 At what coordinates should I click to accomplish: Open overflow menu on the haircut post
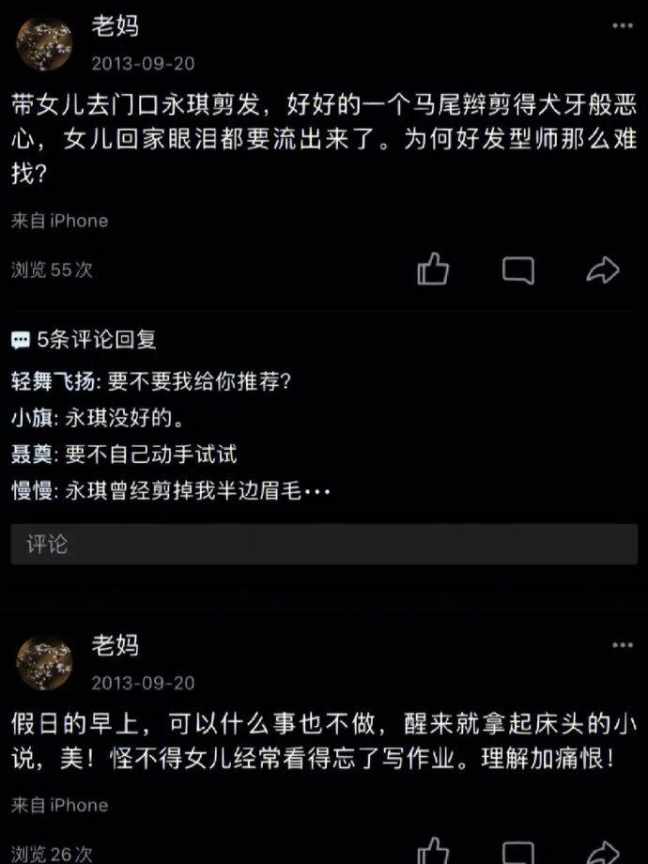[622, 28]
